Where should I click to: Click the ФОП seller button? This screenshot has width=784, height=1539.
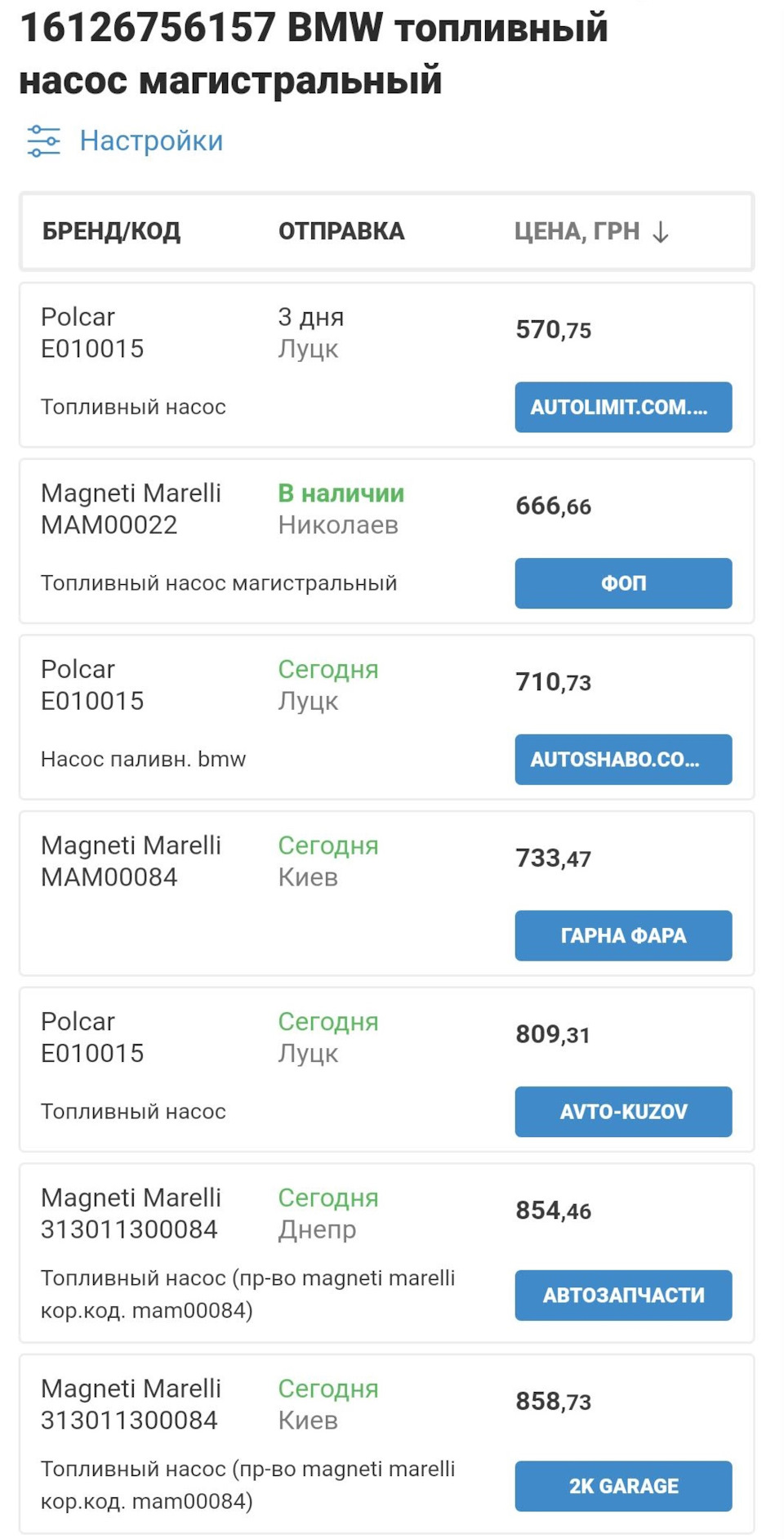click(623, 583)
